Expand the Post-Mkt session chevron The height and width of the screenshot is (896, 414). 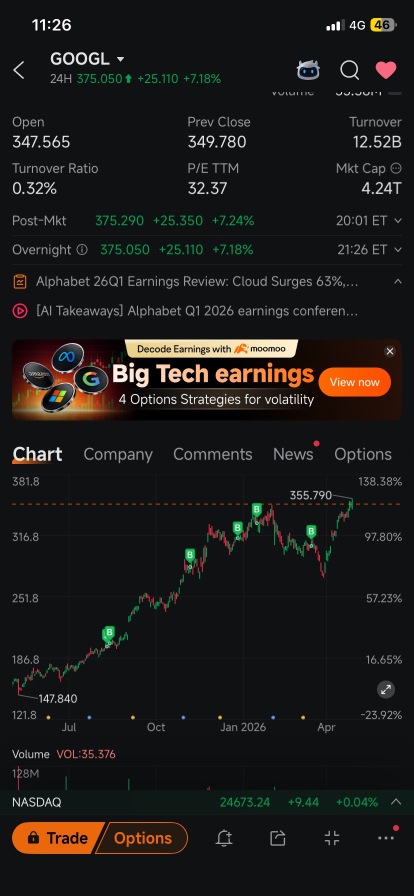coord(398,221)
